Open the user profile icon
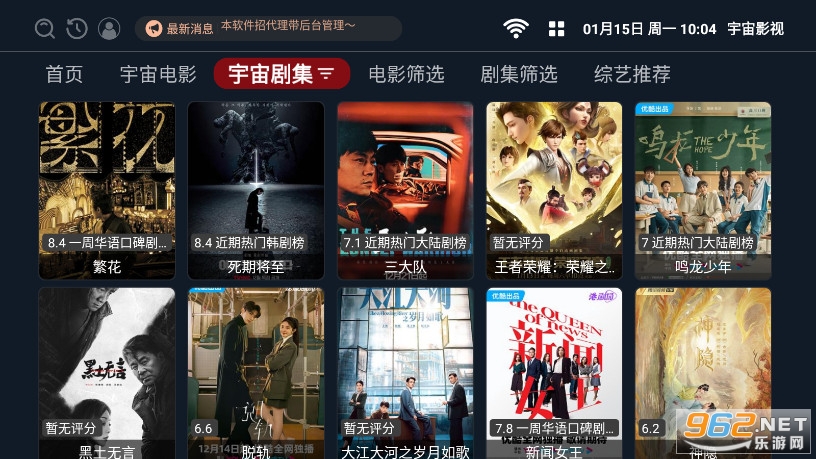Image resolution: width=816 pixels, height=459 pixels. [x=109, y=29]
